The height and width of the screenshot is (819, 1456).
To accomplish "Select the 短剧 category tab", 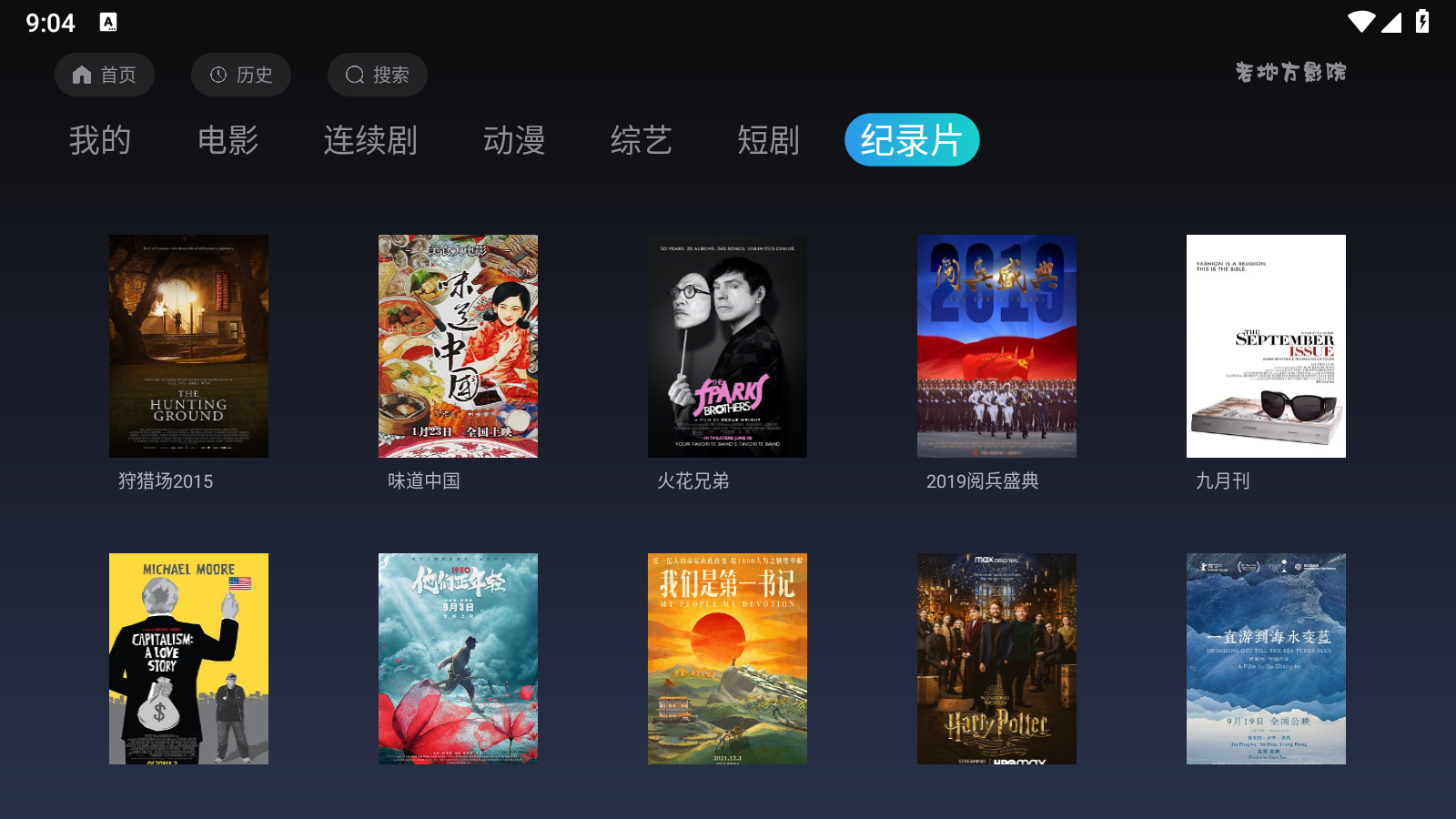I will coord(769,140).
